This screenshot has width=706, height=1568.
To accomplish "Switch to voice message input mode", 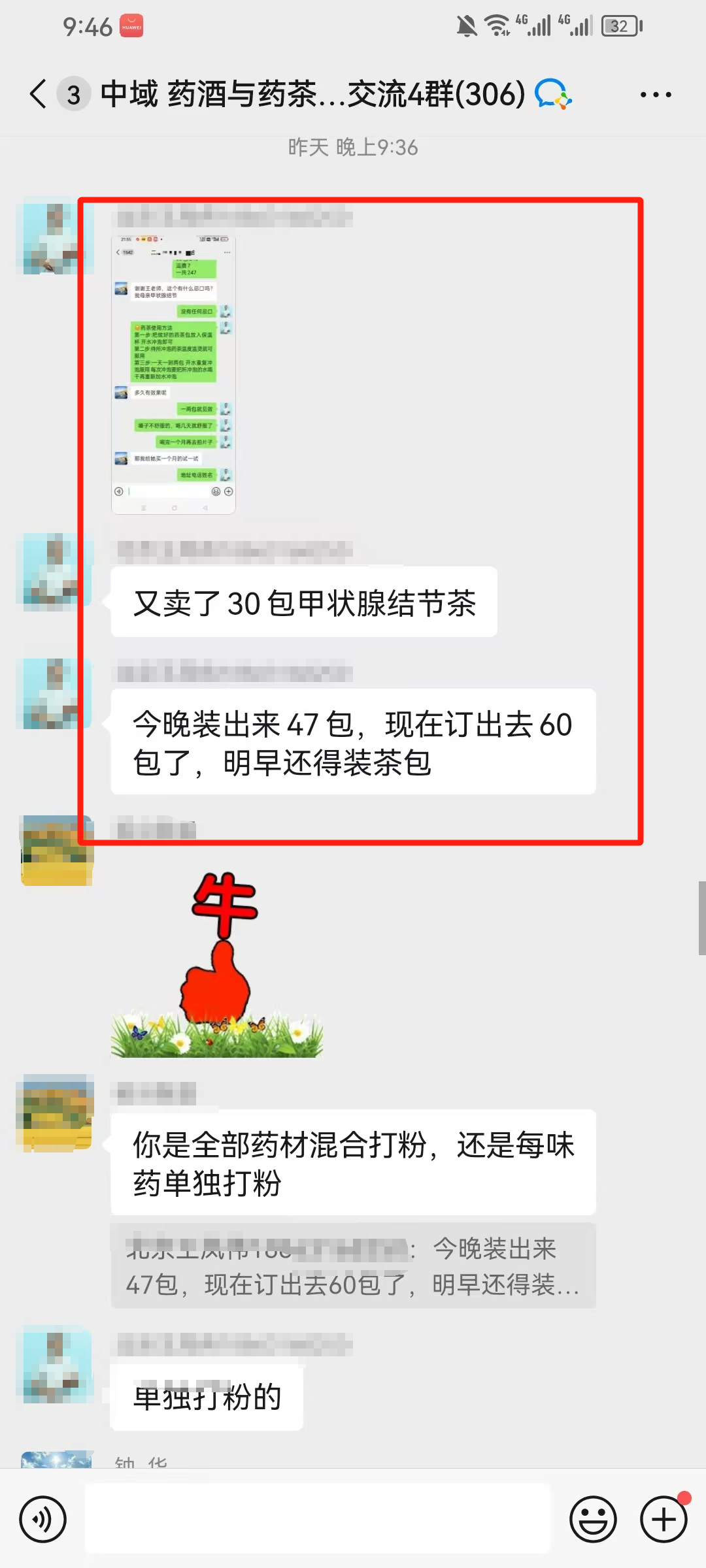I will [42, 1519].
